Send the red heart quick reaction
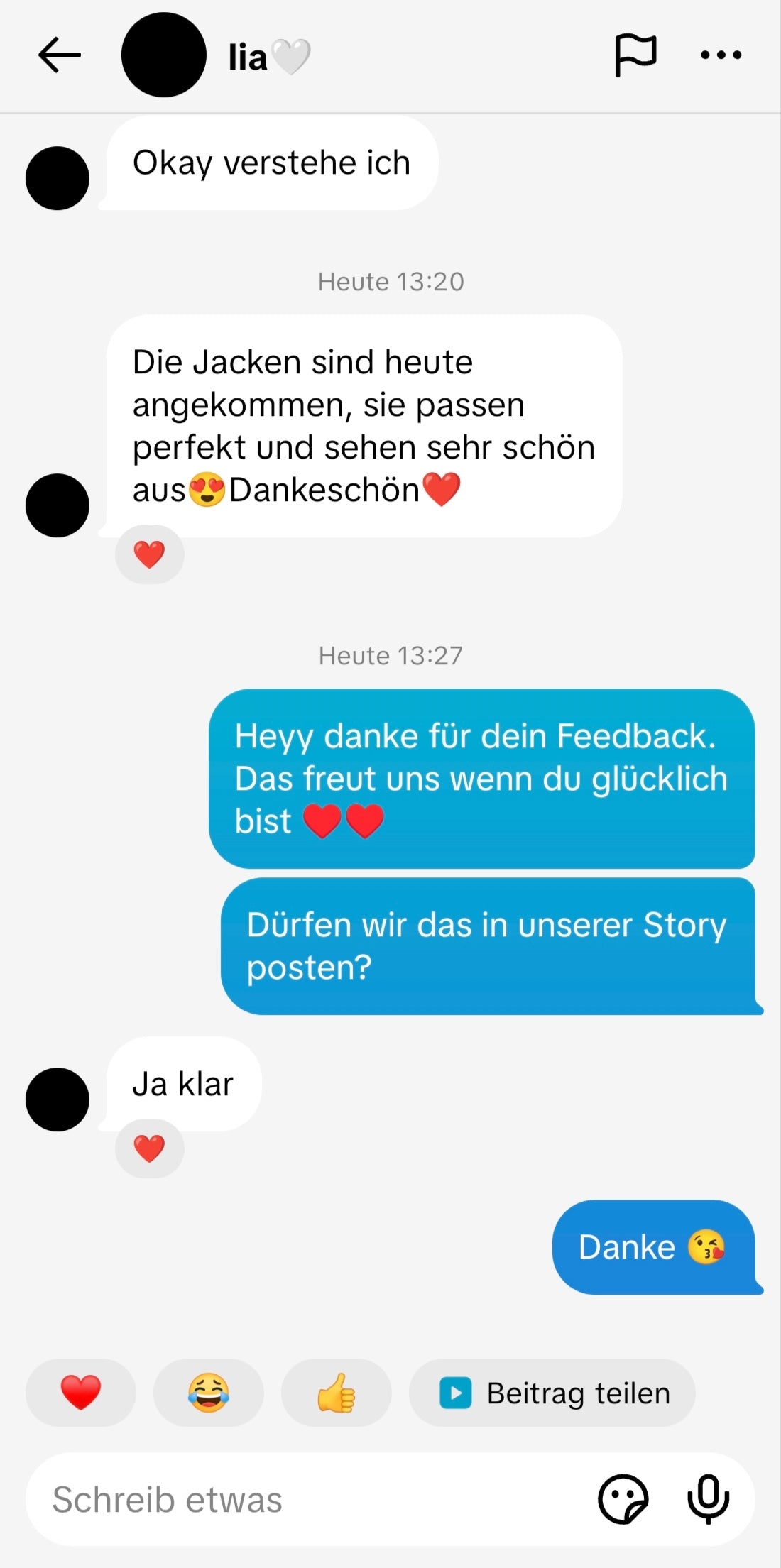Image resolution: width=781 pixels, height=1568 pixels. pos(80,1392)
